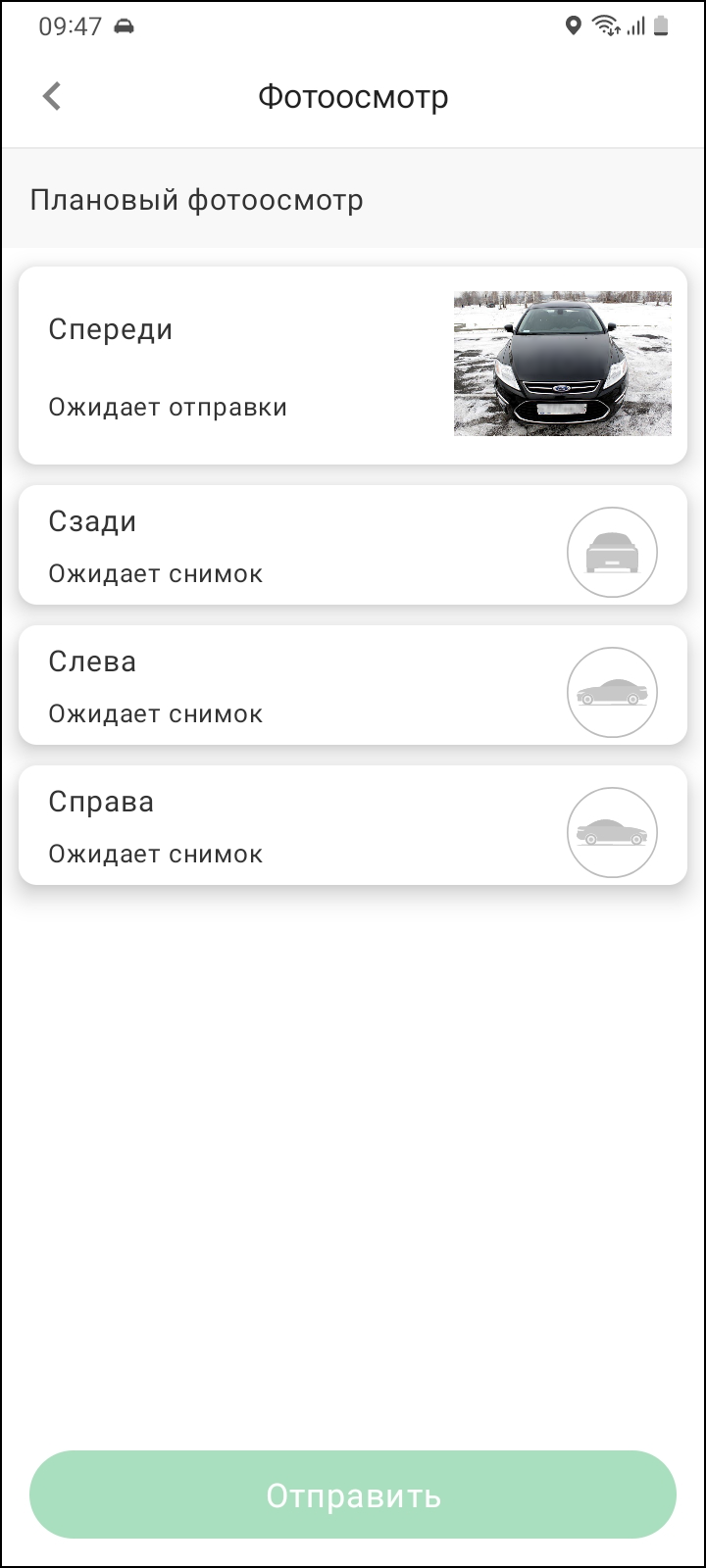Select the Справа photo card
706x1568 pixels.
coord(352,826)
